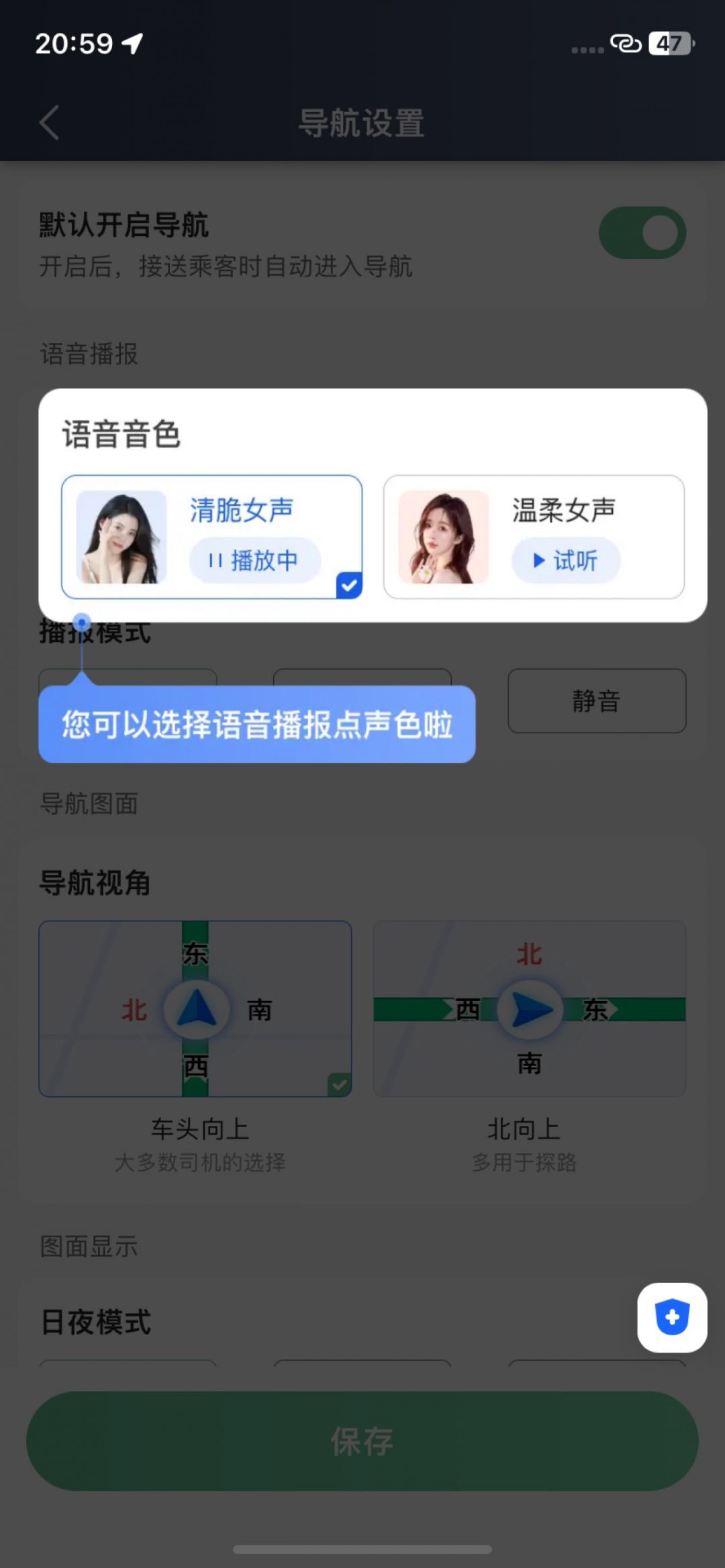Image resolution: width=725 pixels, height=1568 pixels.
Task: Go back from 导航设置
Action: (50, 123)
